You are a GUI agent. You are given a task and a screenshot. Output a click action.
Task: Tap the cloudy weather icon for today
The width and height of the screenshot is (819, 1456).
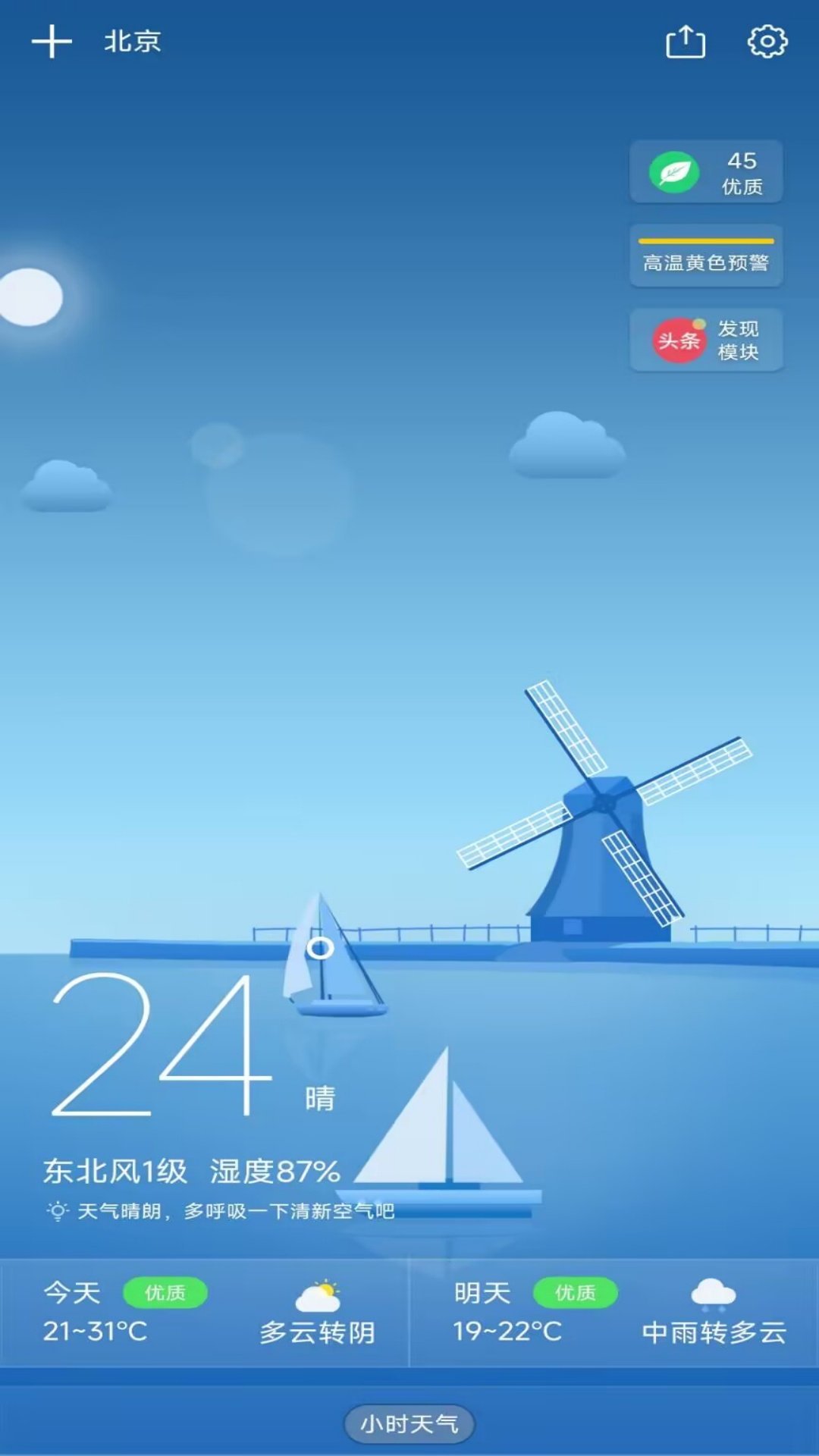(318, 1289)
